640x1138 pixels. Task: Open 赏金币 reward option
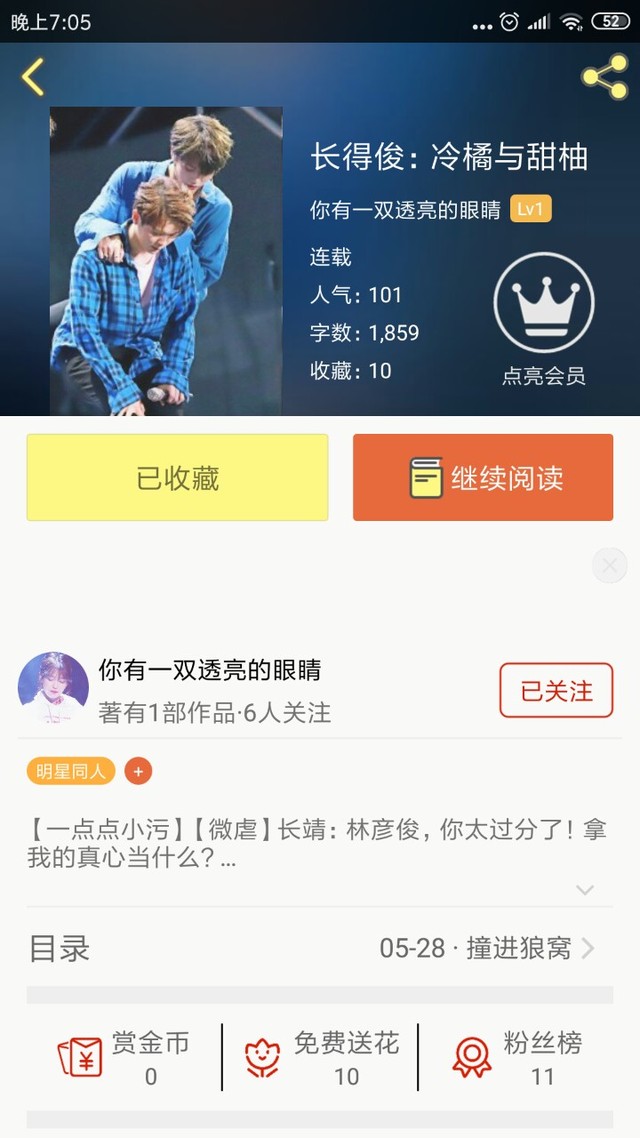pos(123,1057)
